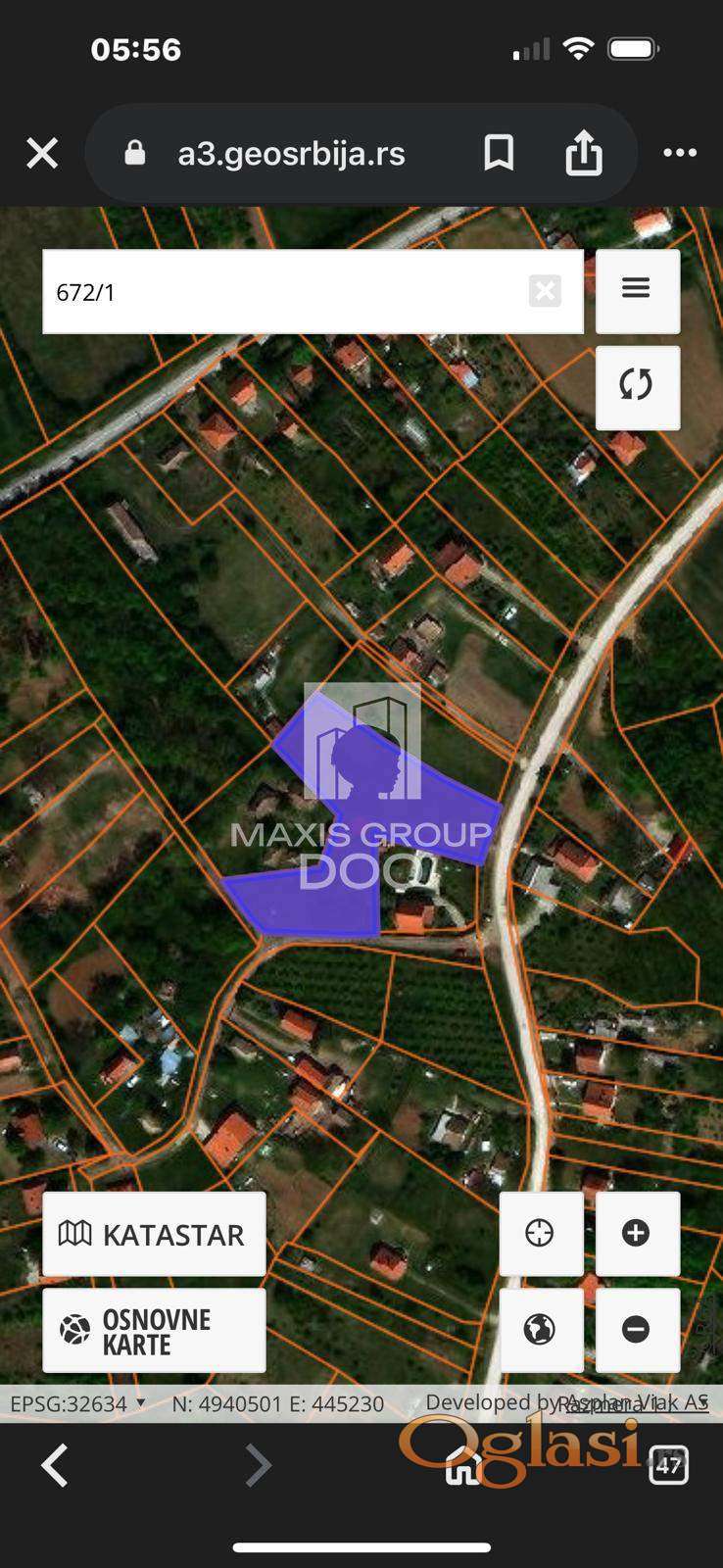Screen dimensions: 723x1568
Task: Select the KATASTAR layer button
Action: coord(154,1234)
